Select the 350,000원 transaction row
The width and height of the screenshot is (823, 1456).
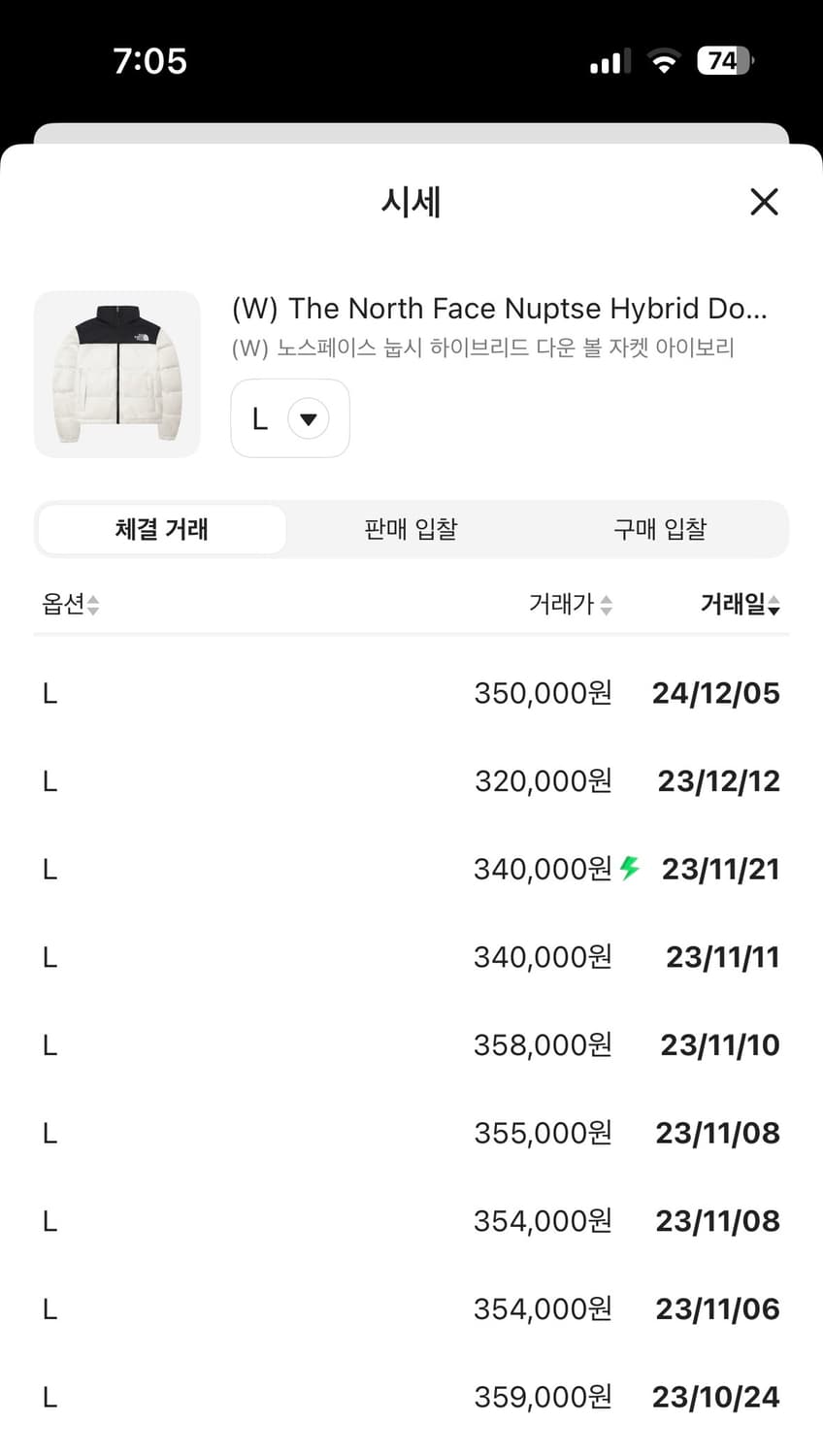(x=542, y=692)
